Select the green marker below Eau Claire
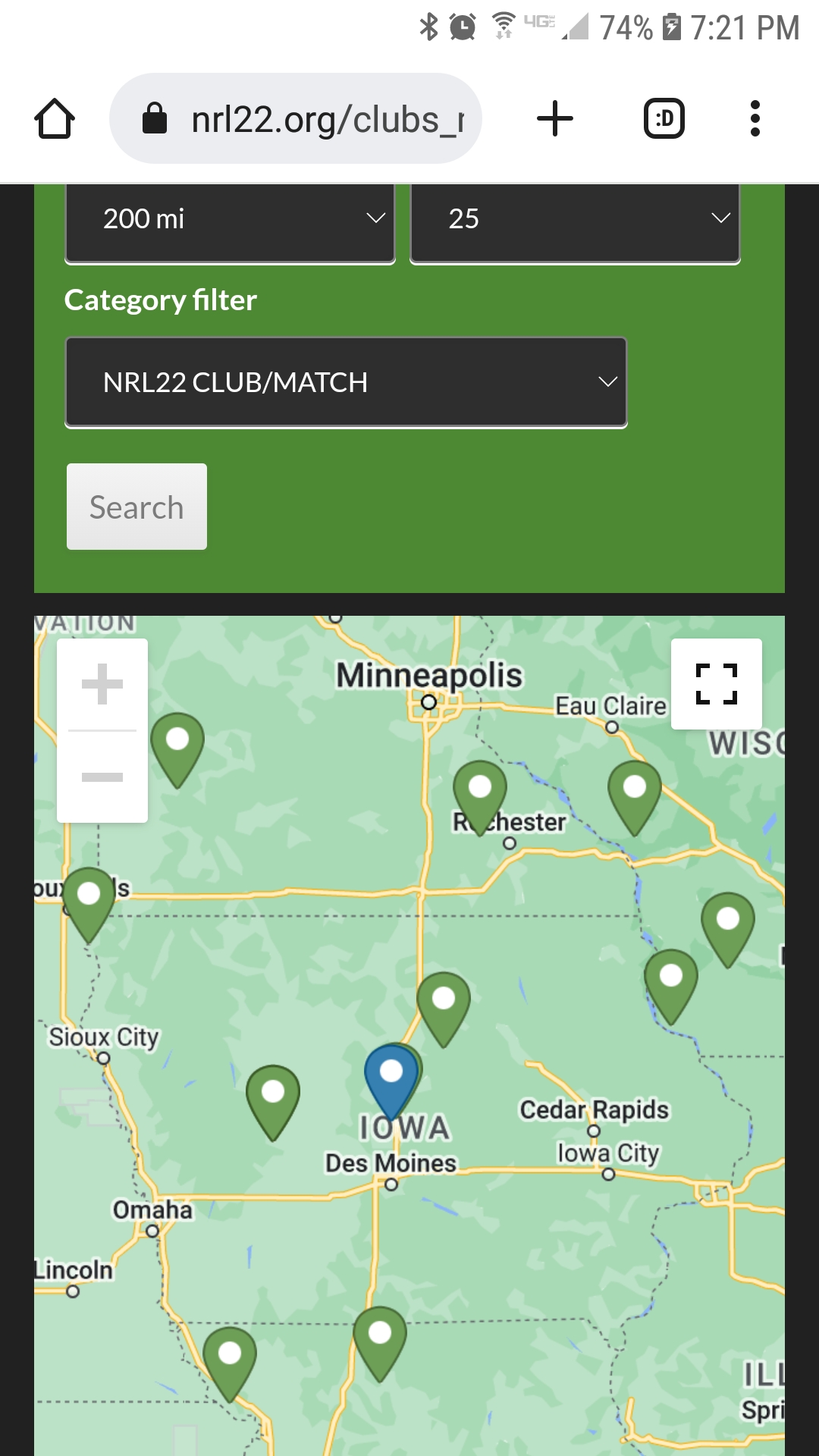819x1456 pixels. [635, 791]
